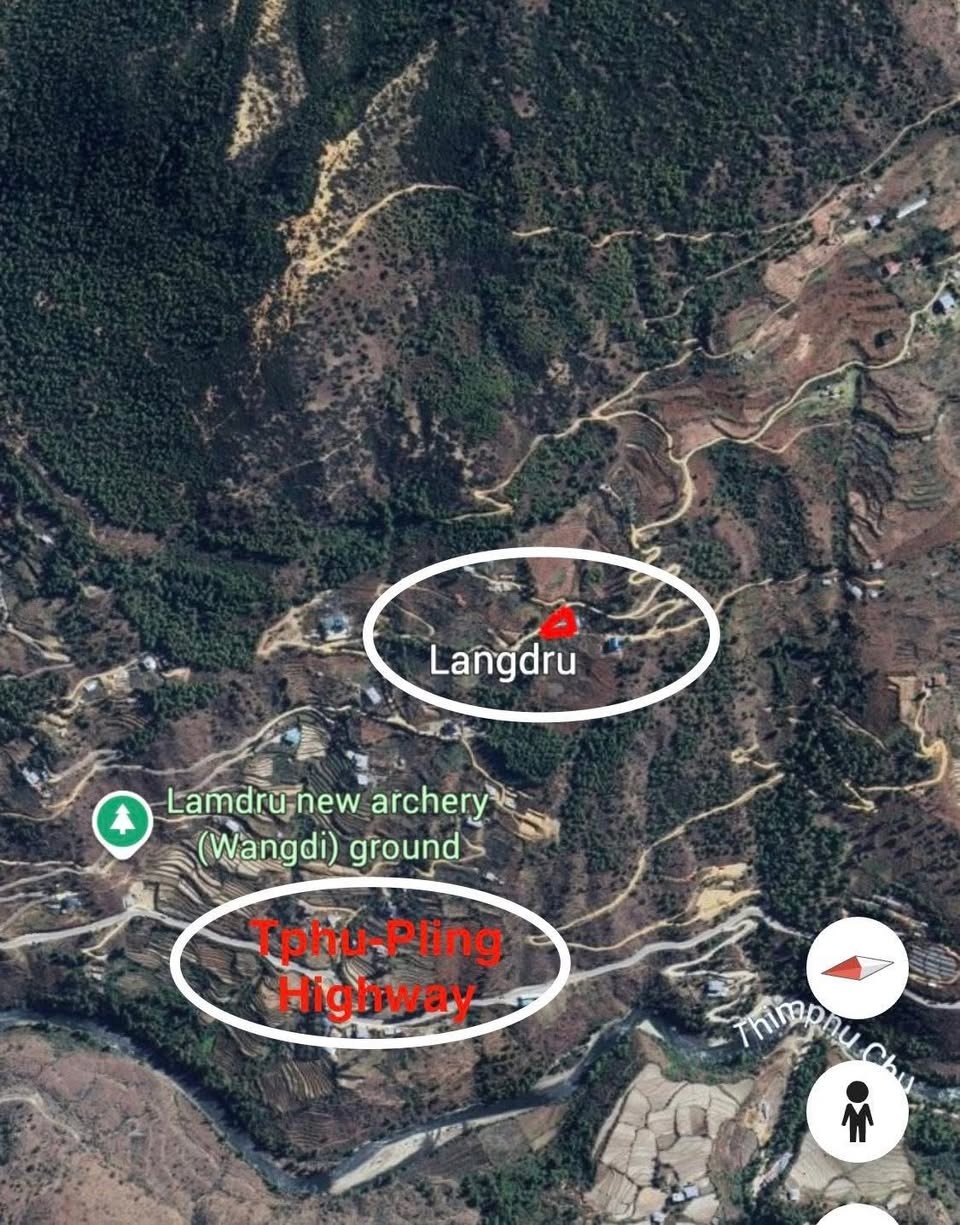Tap the compass to reset map orientation

pos(857,967)
